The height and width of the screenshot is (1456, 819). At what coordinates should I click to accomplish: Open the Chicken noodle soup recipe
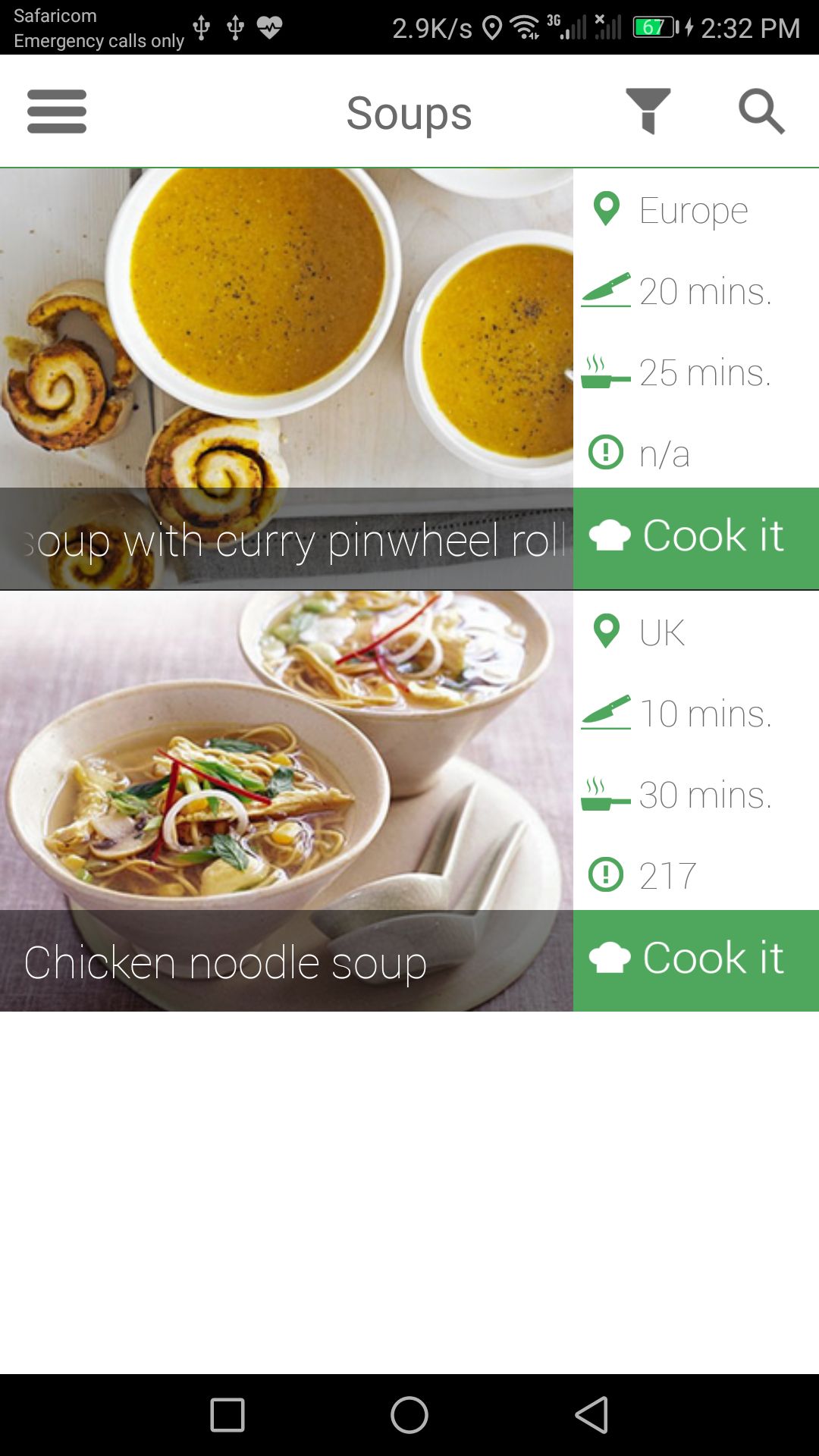coord(286,766)
